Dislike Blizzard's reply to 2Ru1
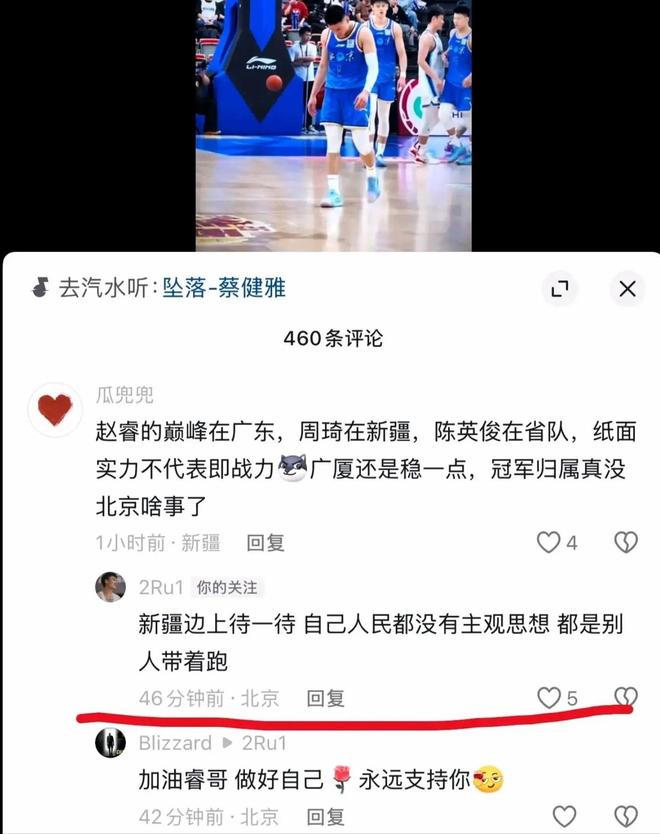The height and width of the screenshot is (834, 660). (x=625, y=817)
